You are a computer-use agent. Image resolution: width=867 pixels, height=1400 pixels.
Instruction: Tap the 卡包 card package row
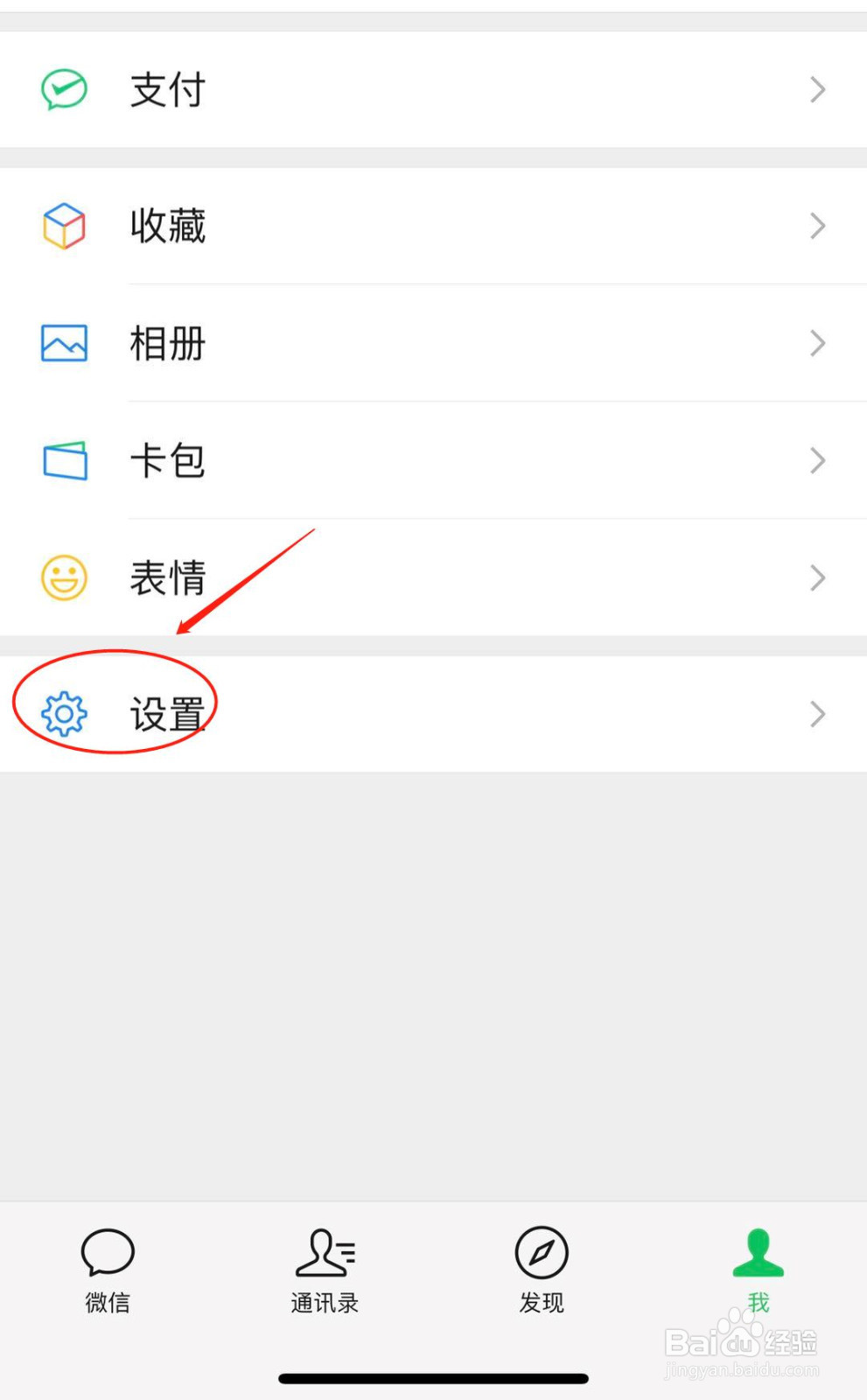350,460
